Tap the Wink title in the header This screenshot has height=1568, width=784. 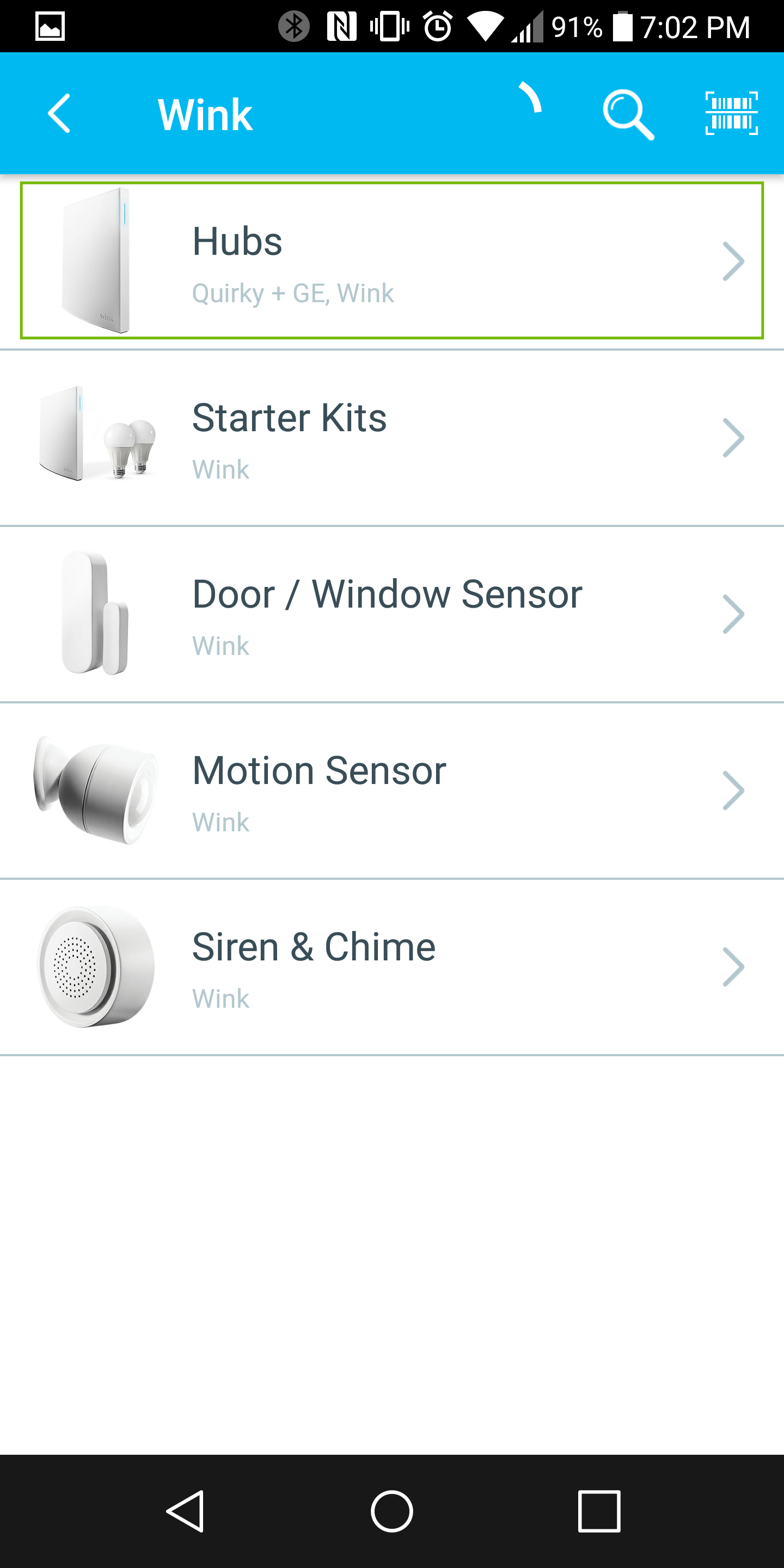click(x=206, y=114)
